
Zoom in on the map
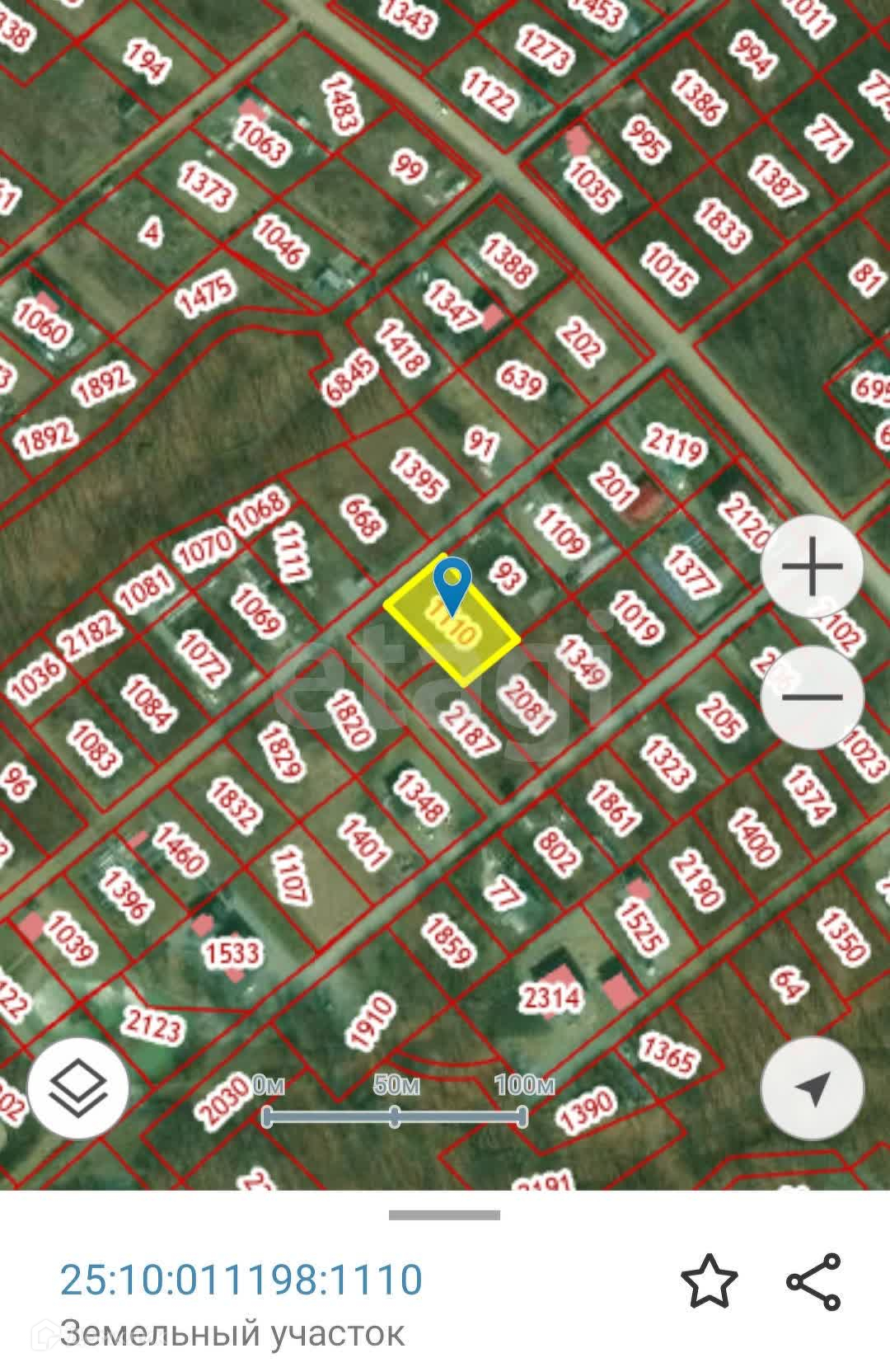813,566
